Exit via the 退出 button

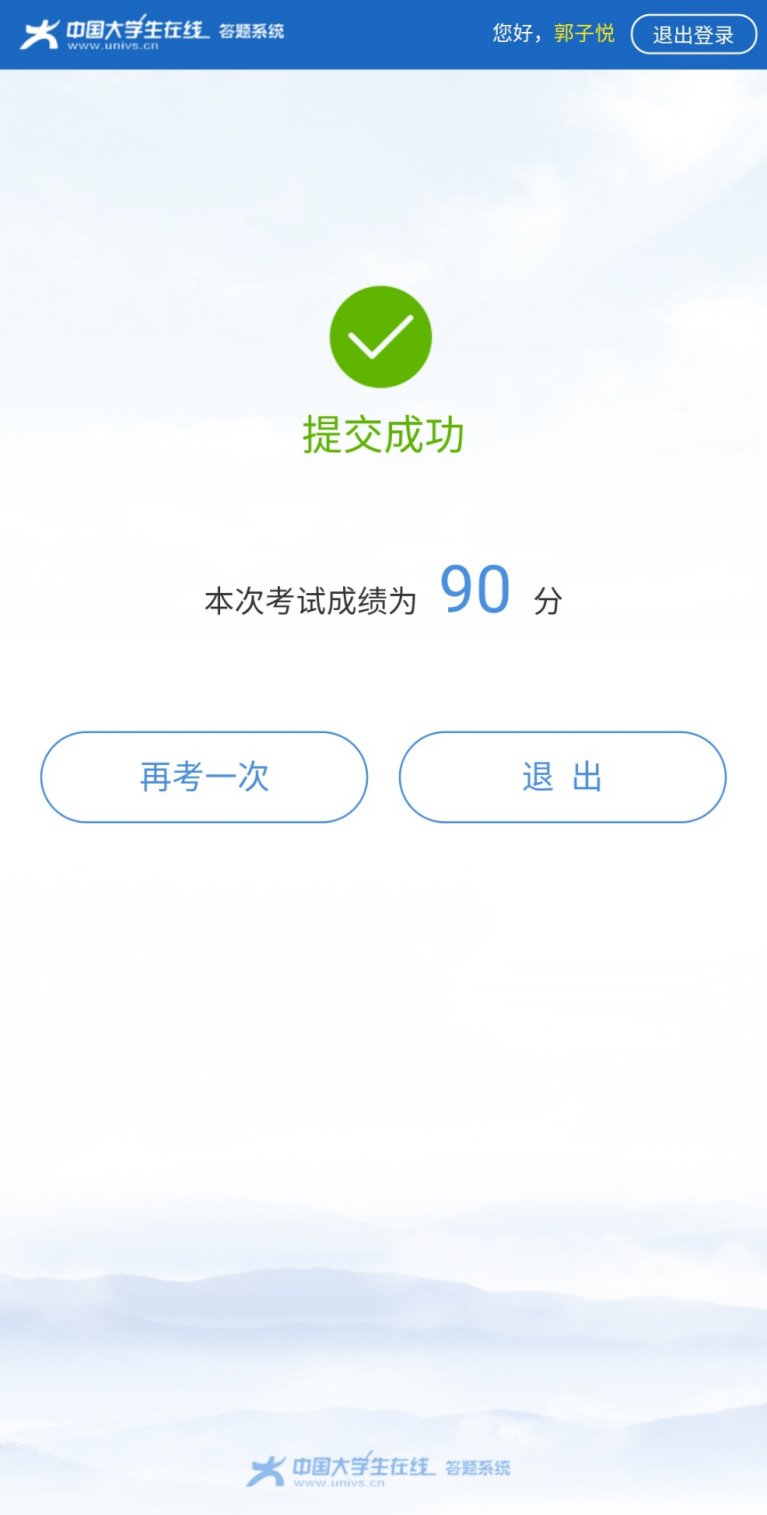coord(562,777)
